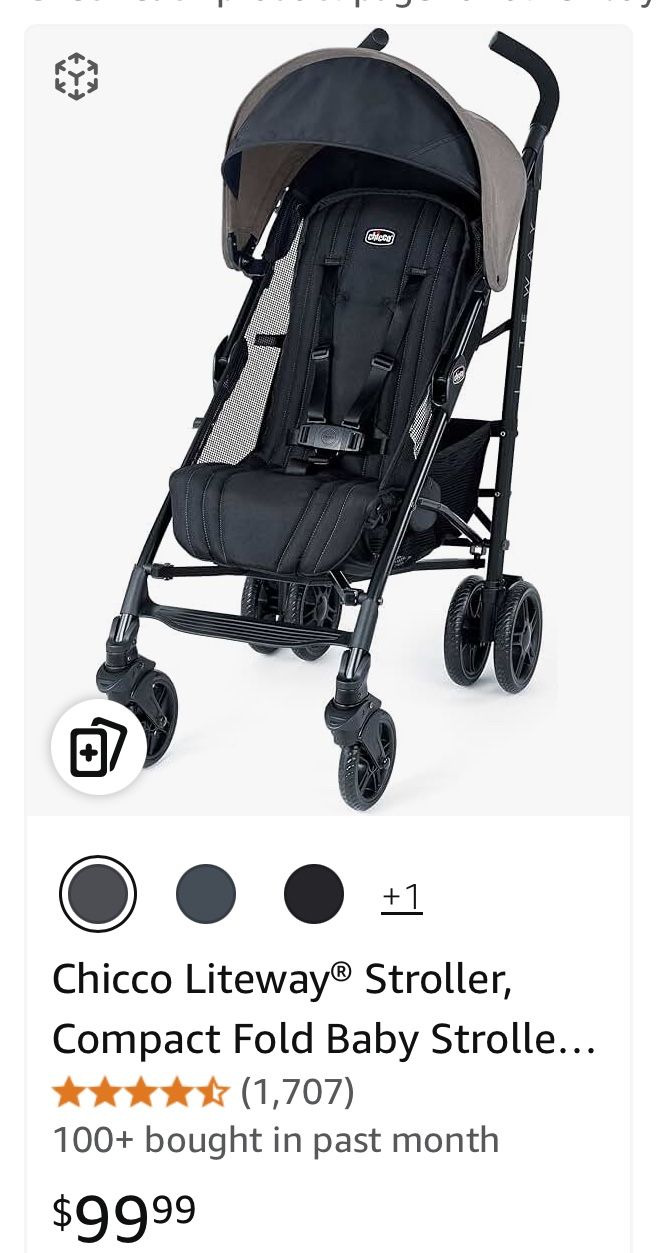Image resolution: width=656 pixels, height=1253 pixels.
Task: View the 1,707 star ratings
Action: (x=203, y=1092)
